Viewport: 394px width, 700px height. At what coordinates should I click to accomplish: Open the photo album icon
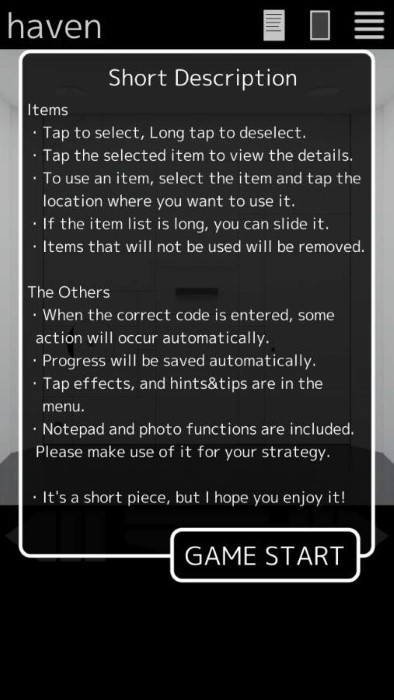coord(320,25)
